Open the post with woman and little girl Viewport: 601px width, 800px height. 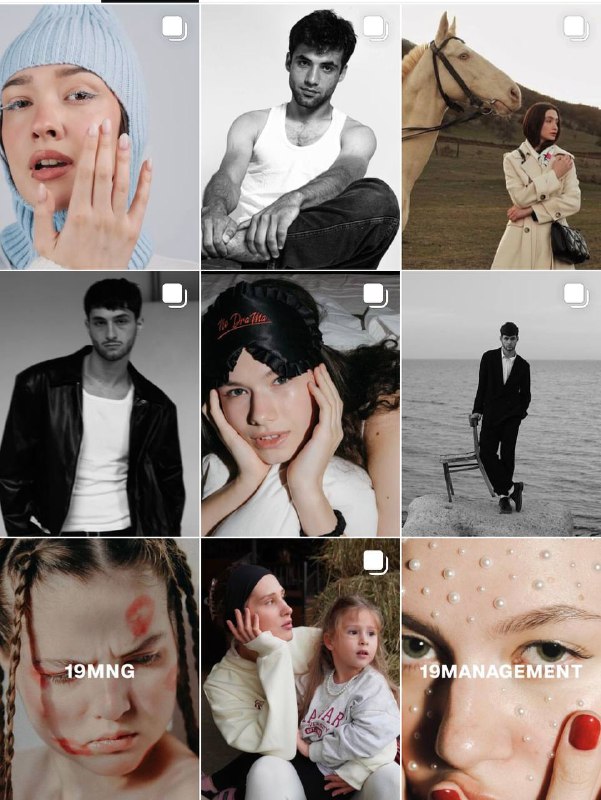(x=300, y=670)
